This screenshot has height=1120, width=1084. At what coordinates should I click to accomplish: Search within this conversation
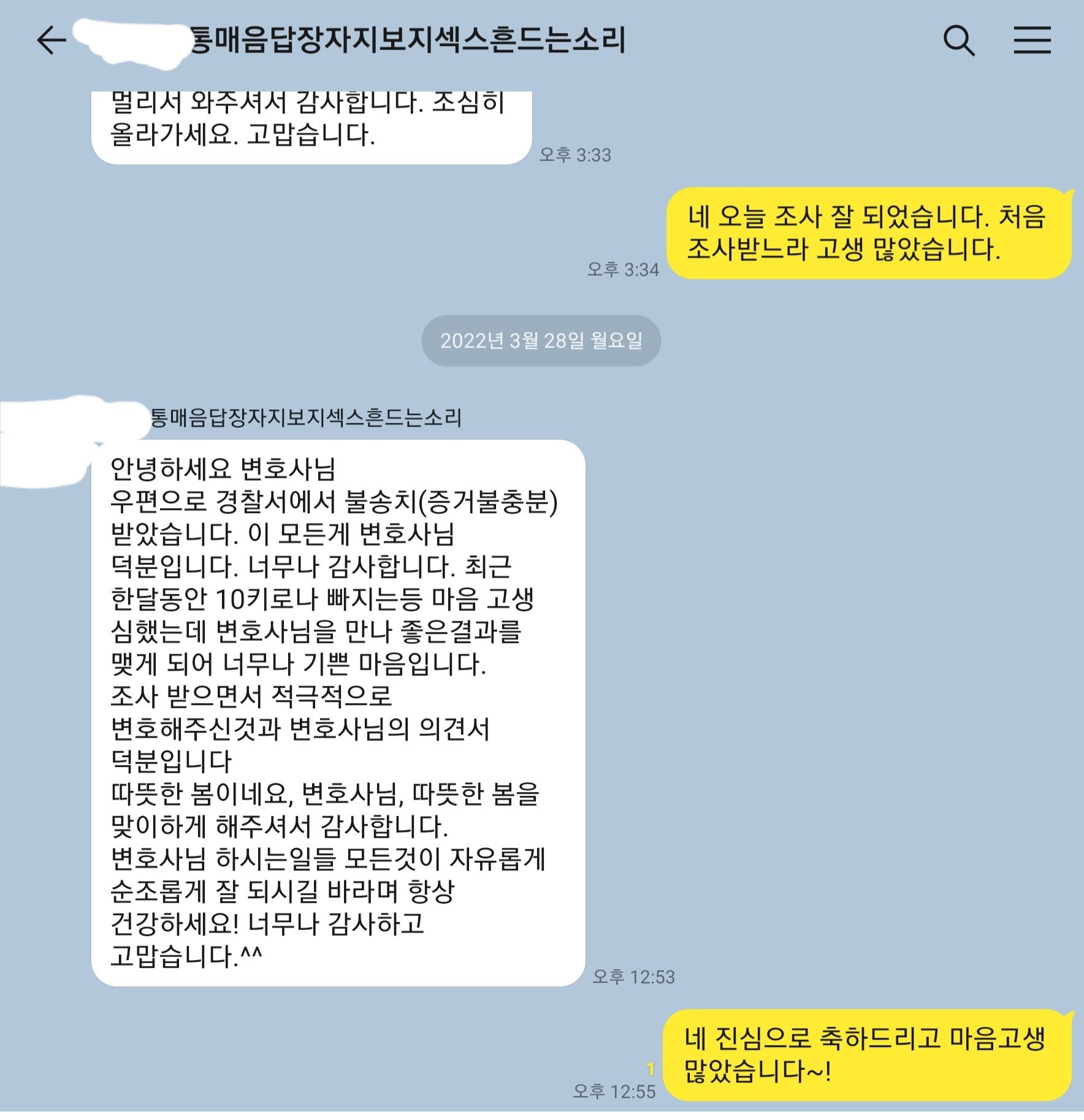pos(958,41)
